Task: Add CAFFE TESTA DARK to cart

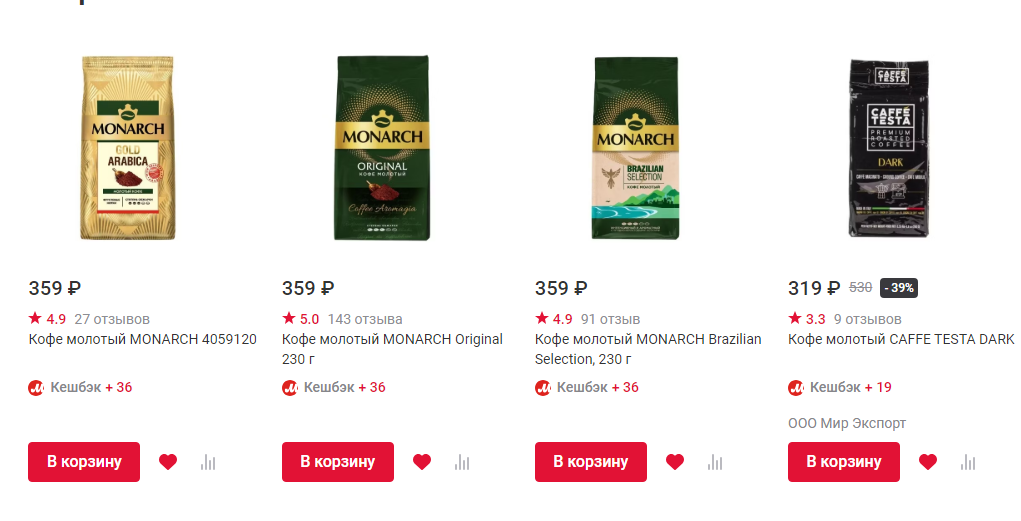Action: 844,462
